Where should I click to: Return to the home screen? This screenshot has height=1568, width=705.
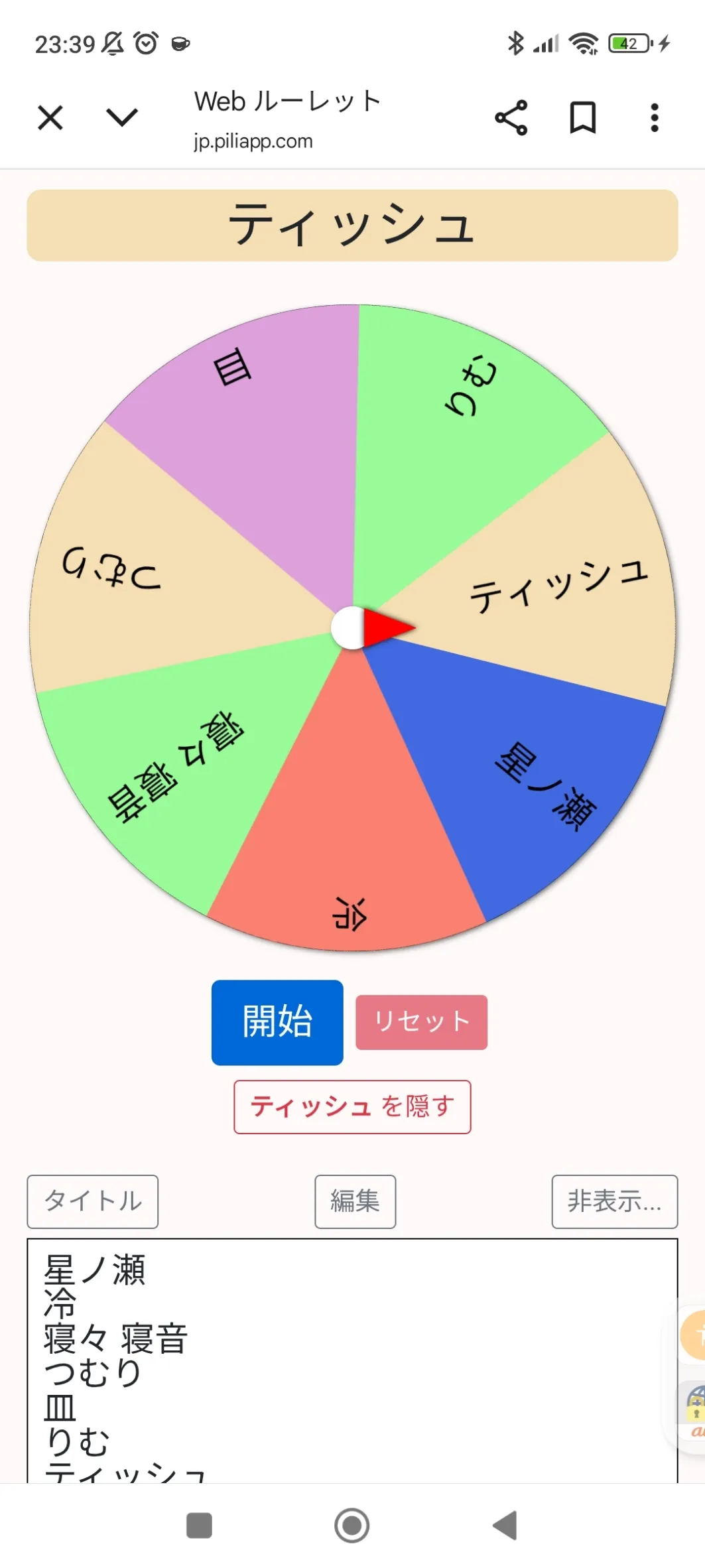pyautogui.click(x=352, y=1525)
